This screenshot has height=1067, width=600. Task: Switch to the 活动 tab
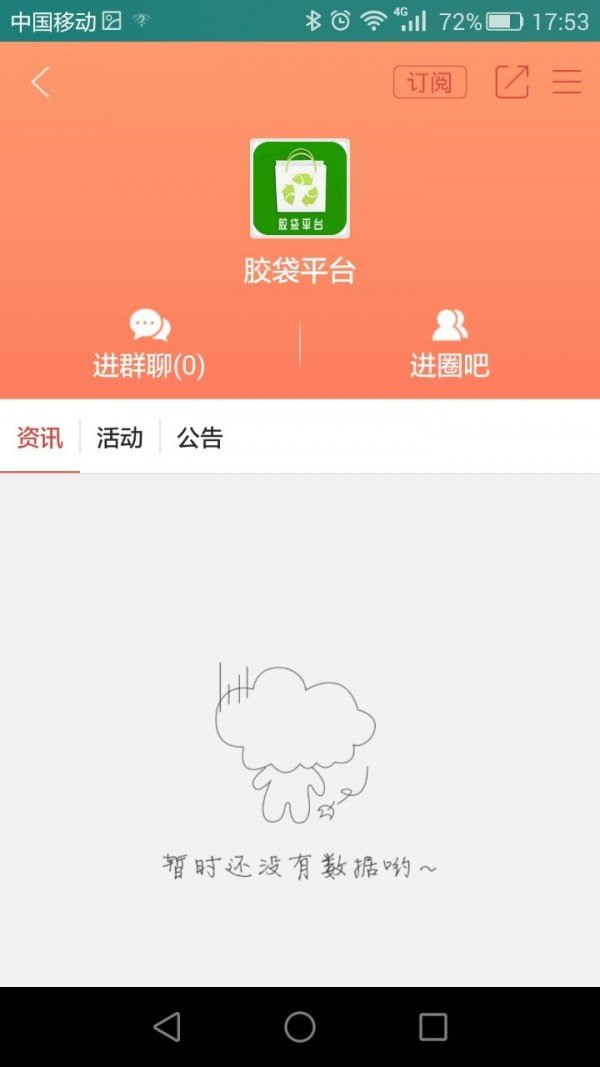pyautogui.click(x=120, y=437)
